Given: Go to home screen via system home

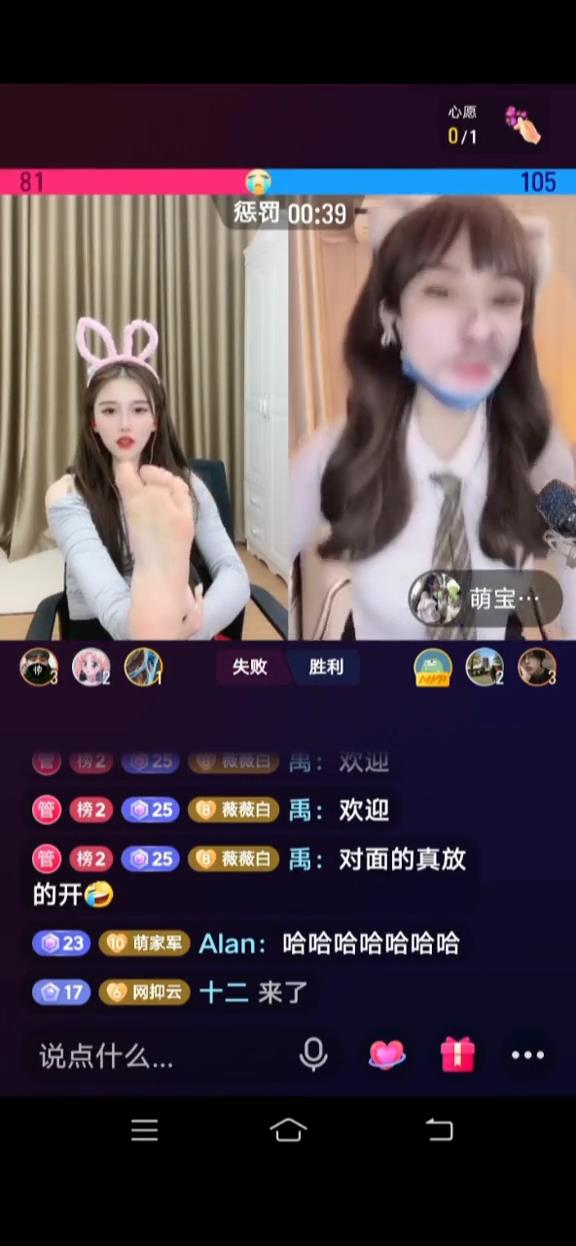Looking at the screenshot, I should pos(288,1130).
